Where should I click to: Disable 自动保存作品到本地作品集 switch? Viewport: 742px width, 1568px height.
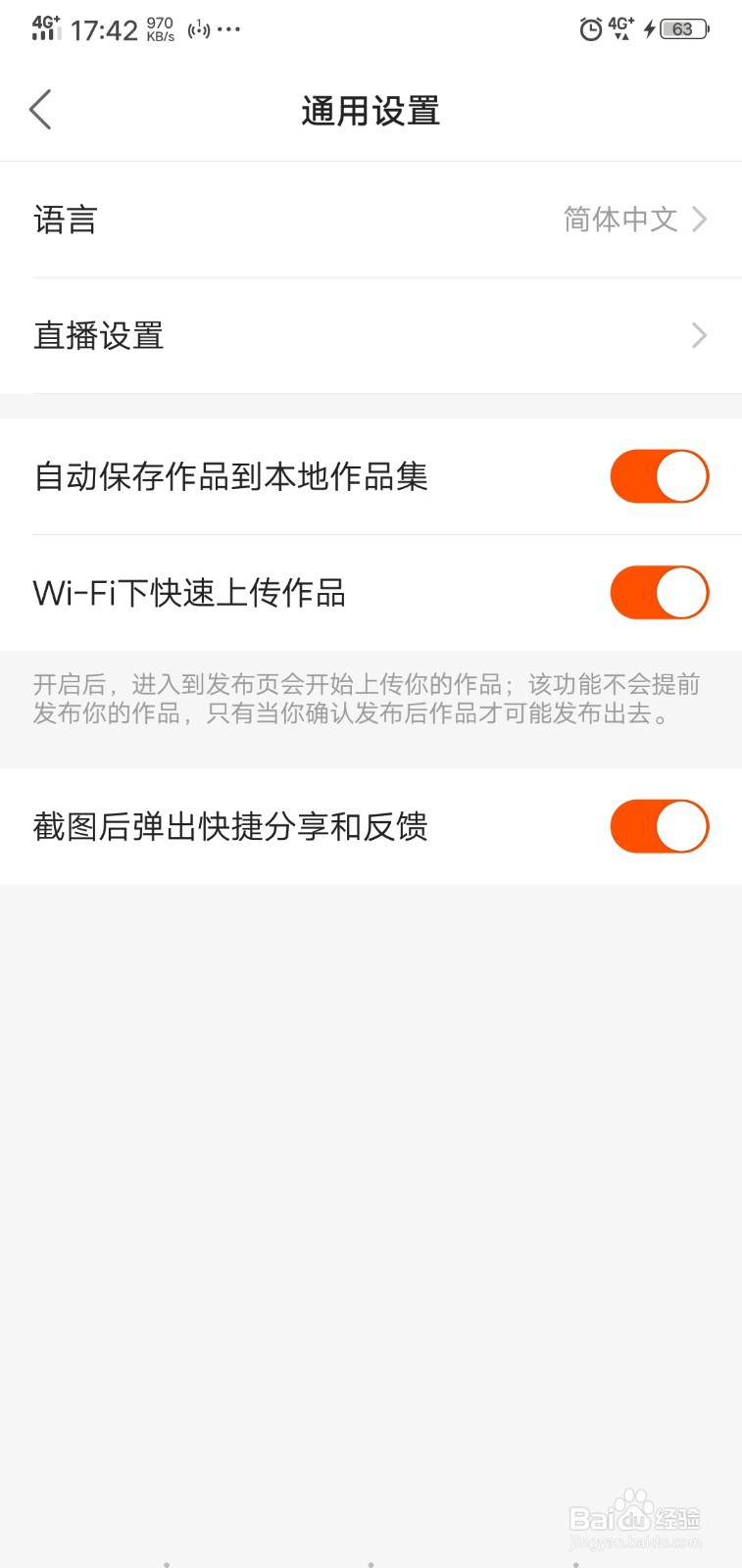(x=659, y=476)
